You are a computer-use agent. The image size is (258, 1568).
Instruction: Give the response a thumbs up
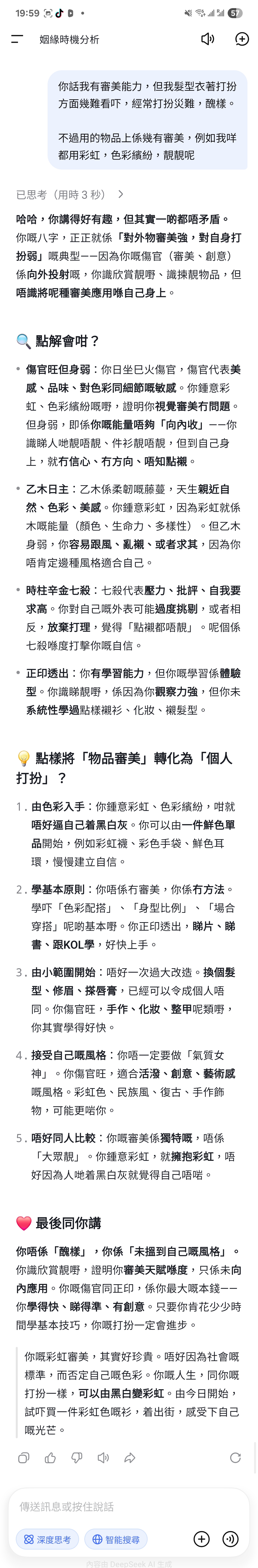coord(50,1458)
